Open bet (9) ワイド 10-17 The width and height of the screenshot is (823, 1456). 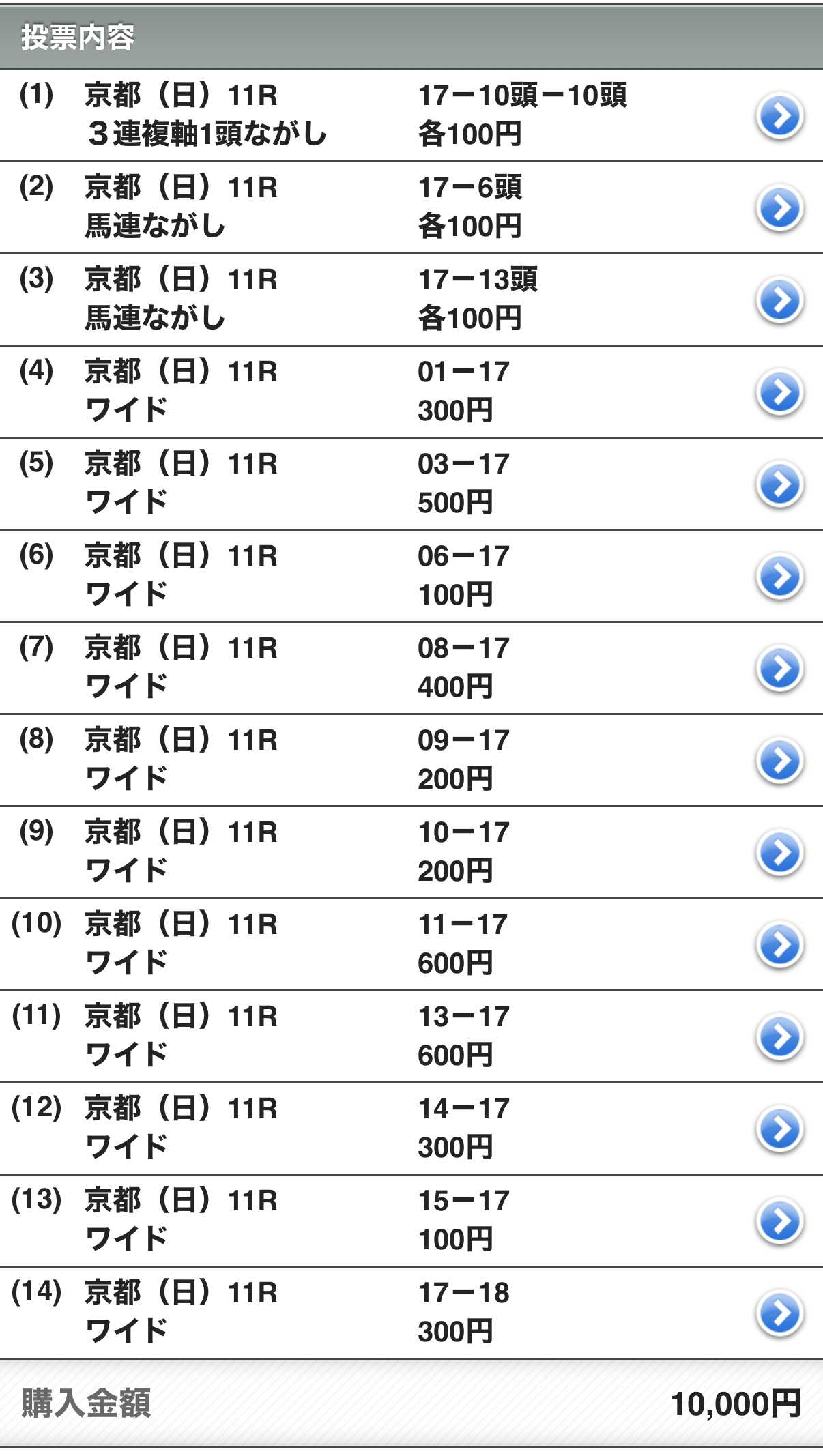point(779,853)
